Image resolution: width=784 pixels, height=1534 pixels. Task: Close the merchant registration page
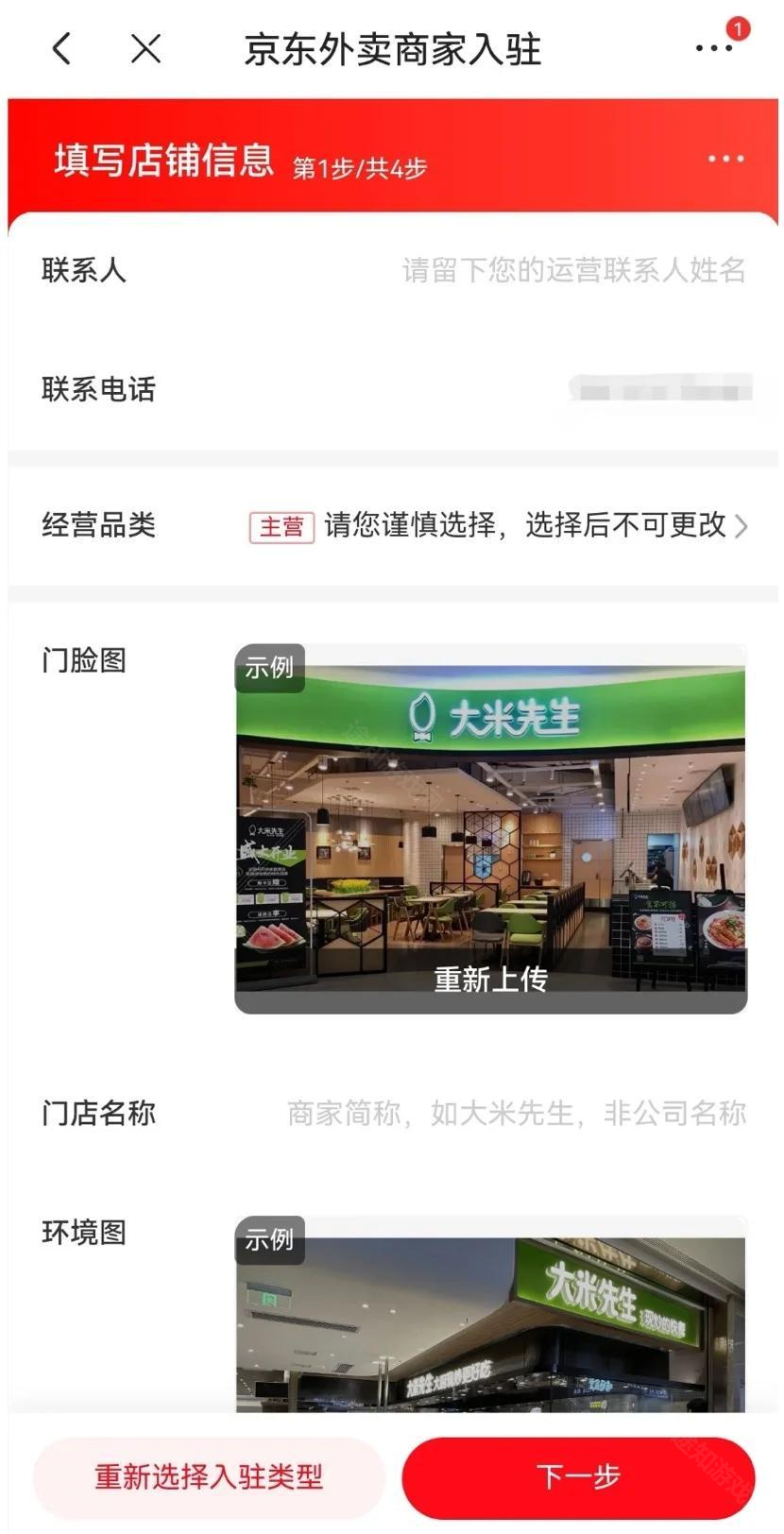pyautogui.click(x=145, y=48)
